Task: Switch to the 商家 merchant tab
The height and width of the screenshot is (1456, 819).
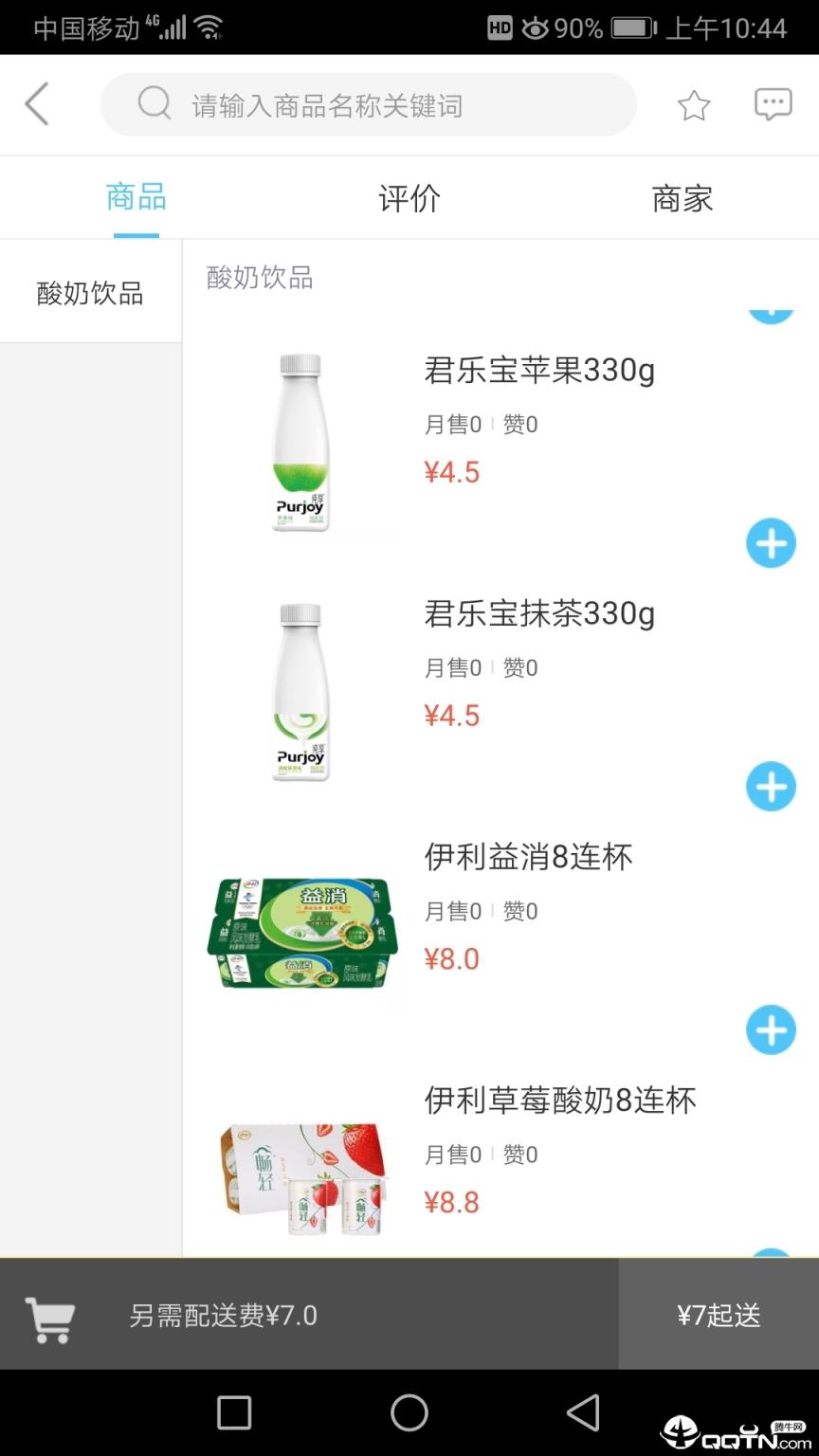Action: point(682,197)
